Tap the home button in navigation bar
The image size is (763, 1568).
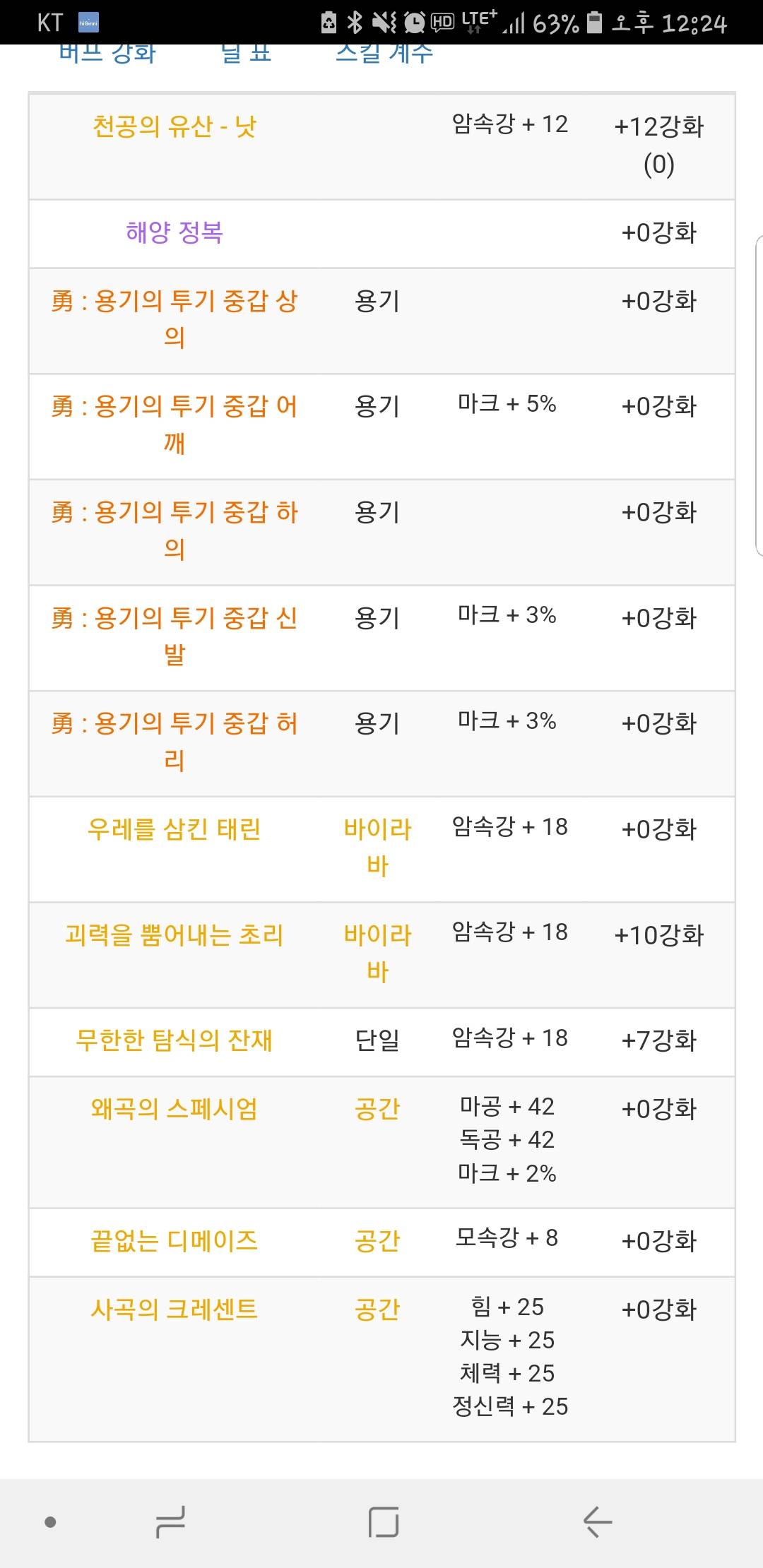(x=384, y=1521)
